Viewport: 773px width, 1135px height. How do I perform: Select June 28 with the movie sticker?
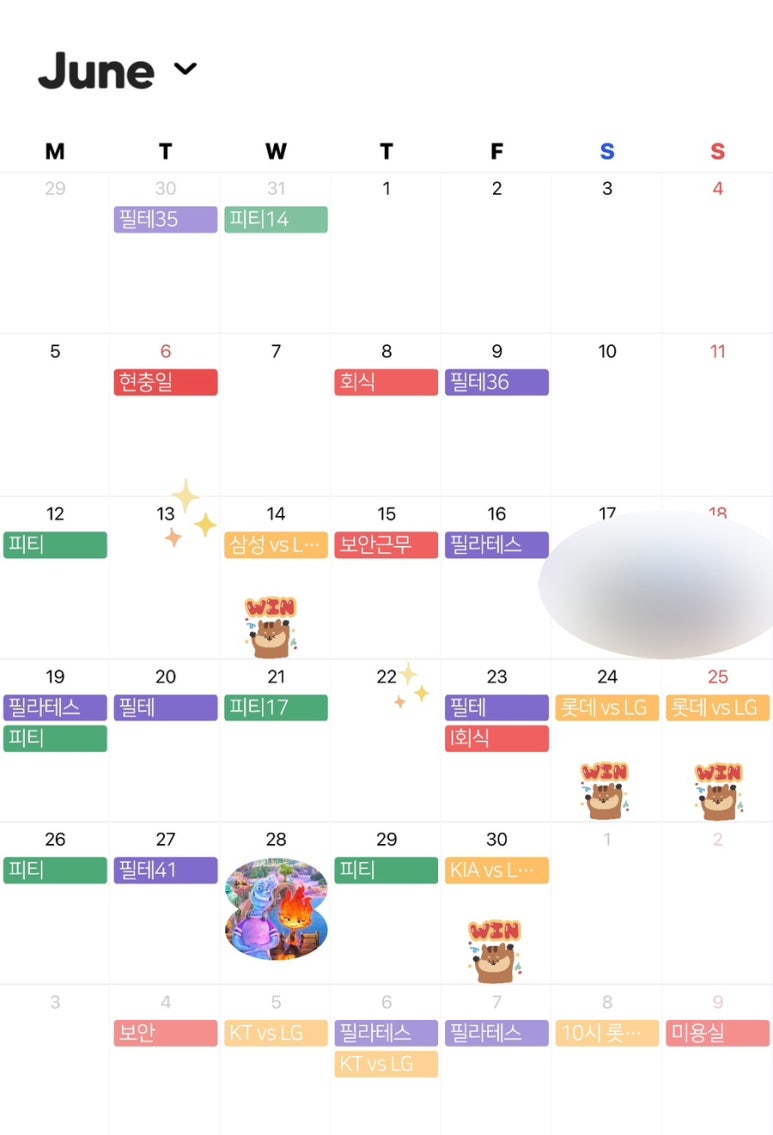[x=276, y=908]
